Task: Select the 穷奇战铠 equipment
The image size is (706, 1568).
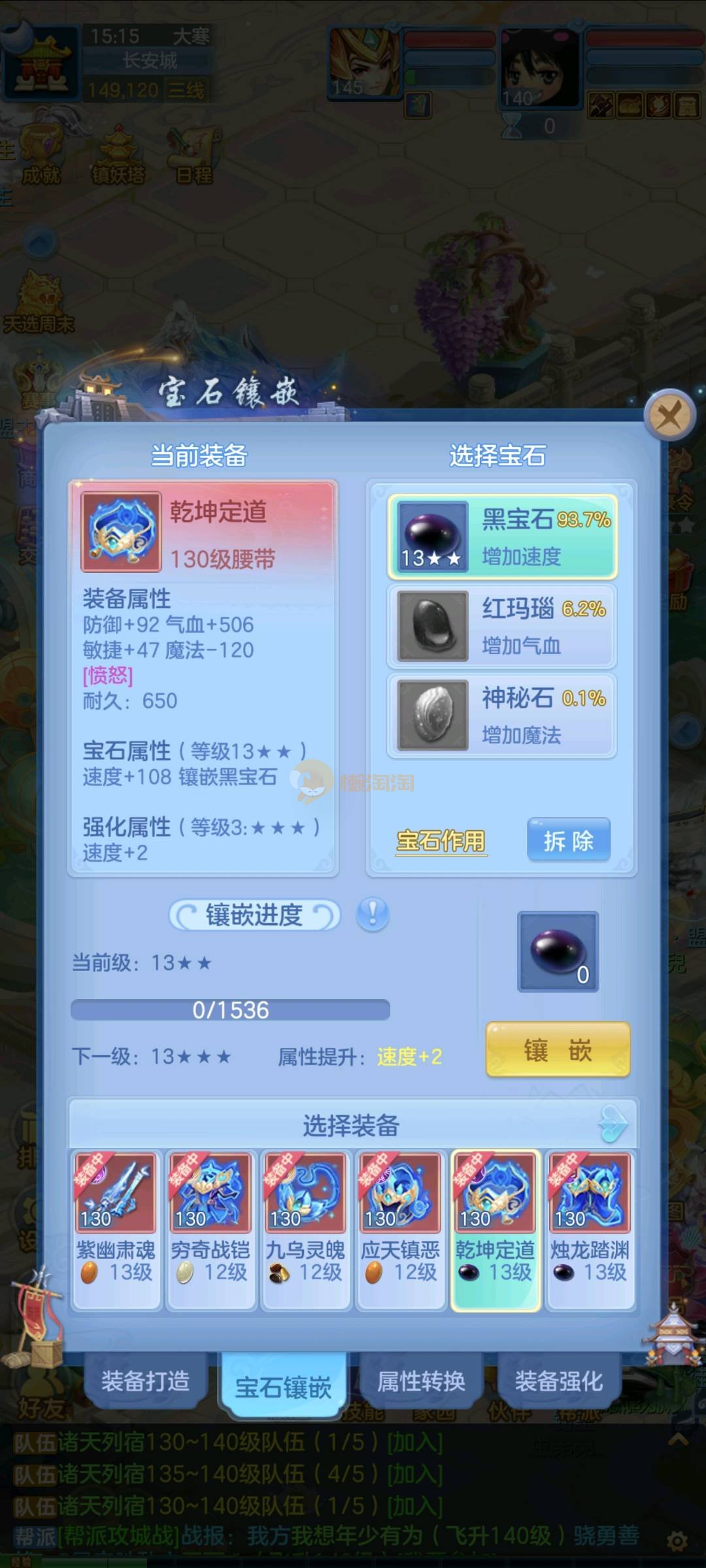Action: pyautogui.click(x=210, y=1230)
